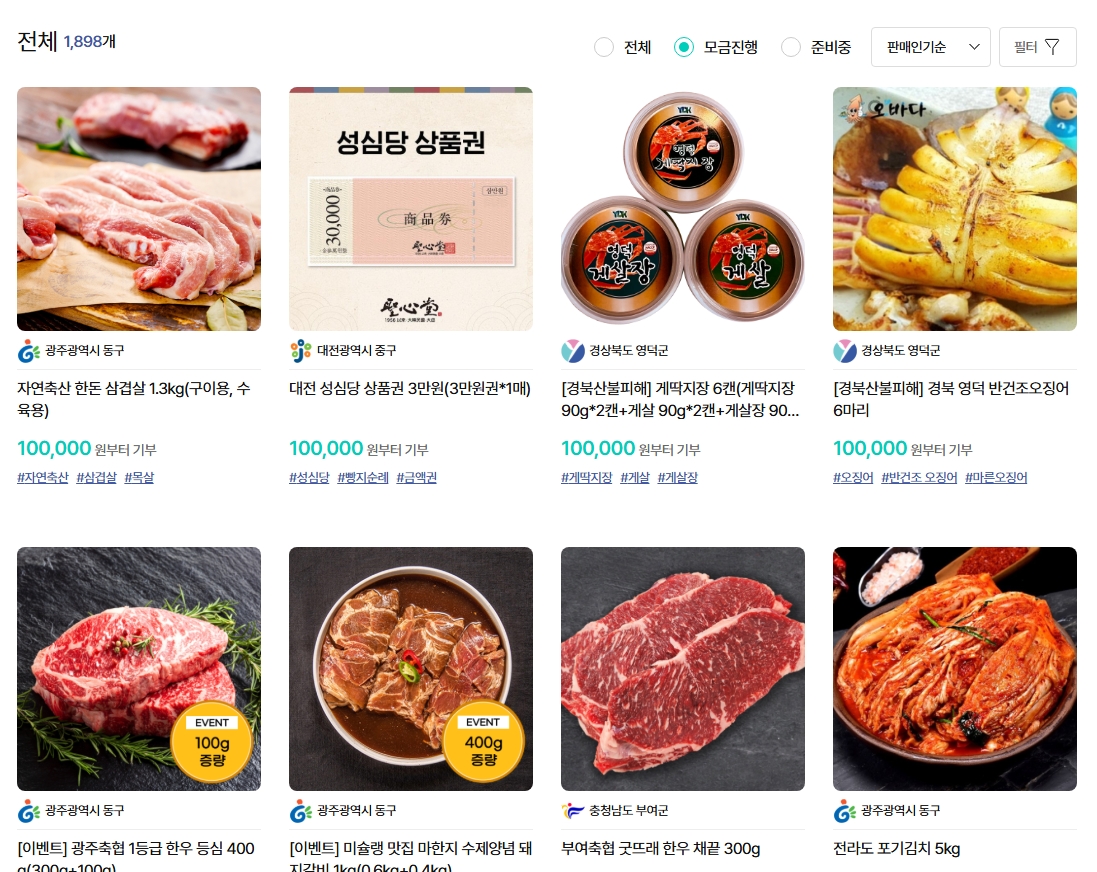Tap the #마른오징어 hashtag link

[x=996, y=478]
